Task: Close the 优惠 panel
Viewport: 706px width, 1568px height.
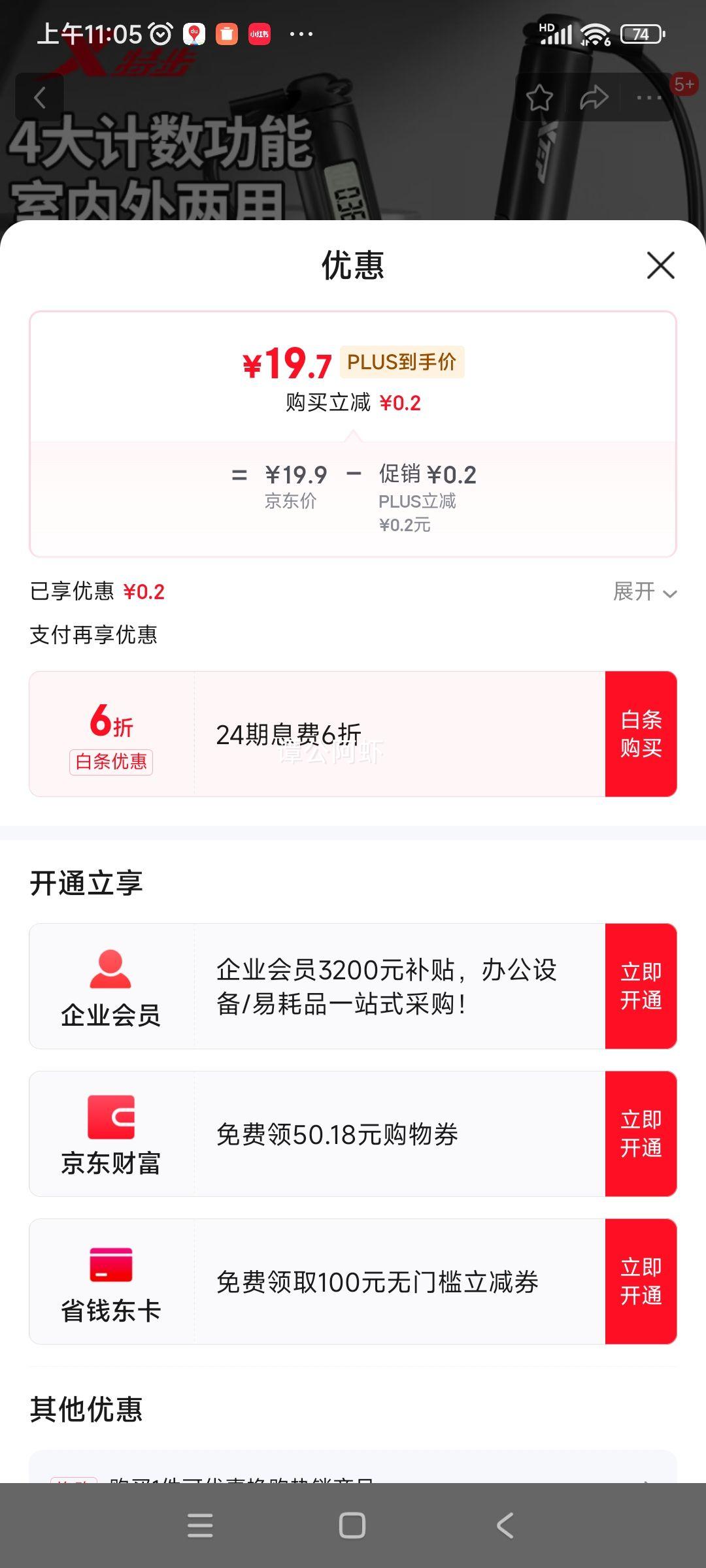Action: point(660,265)
